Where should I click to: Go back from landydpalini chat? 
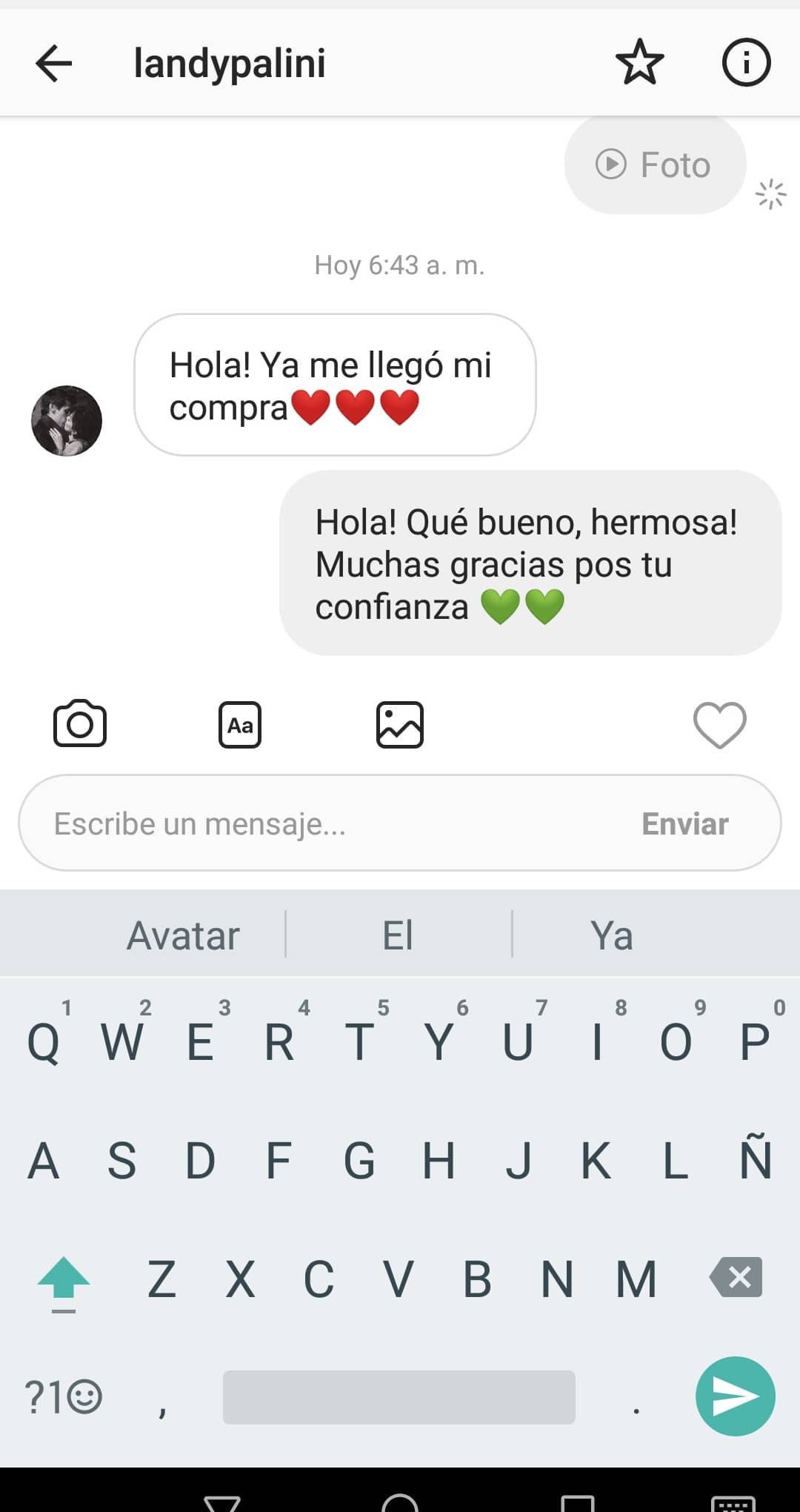pyautogui.click(x=54, y=63)
